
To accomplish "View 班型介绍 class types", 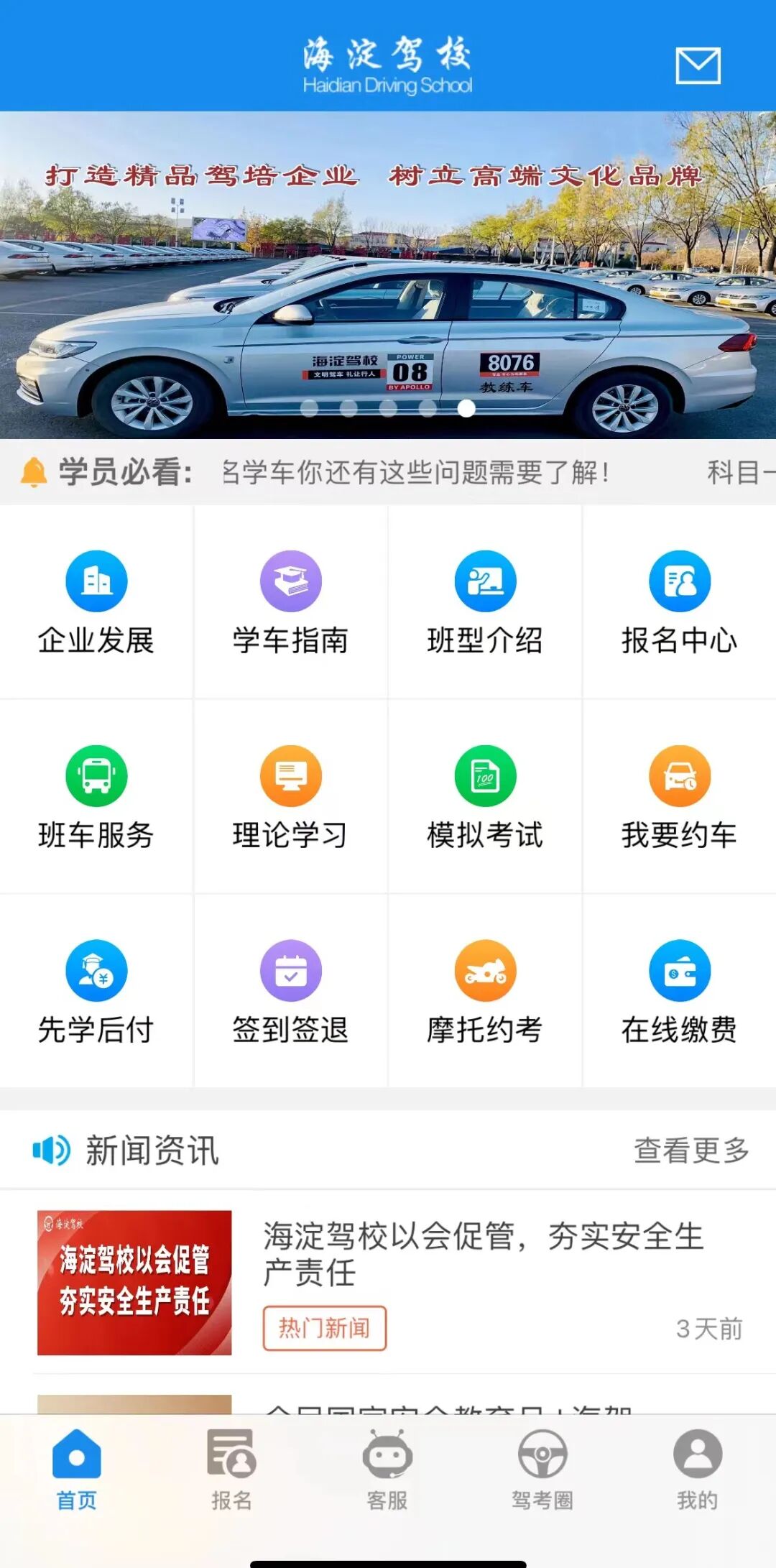I will coord(485,602).
